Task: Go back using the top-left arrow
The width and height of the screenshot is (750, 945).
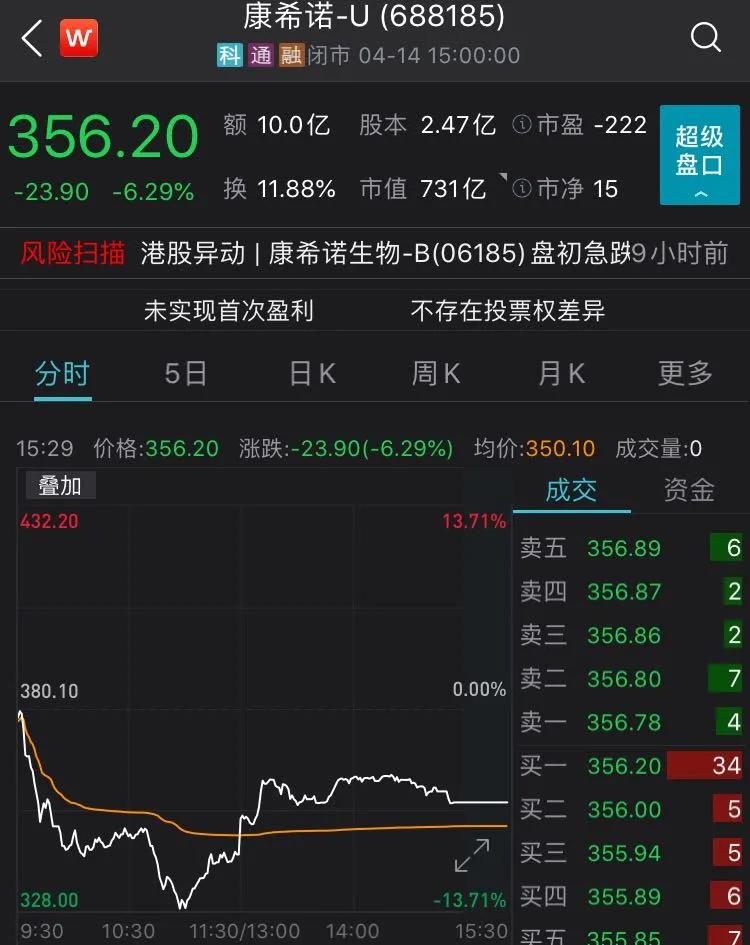Action: 32,40
